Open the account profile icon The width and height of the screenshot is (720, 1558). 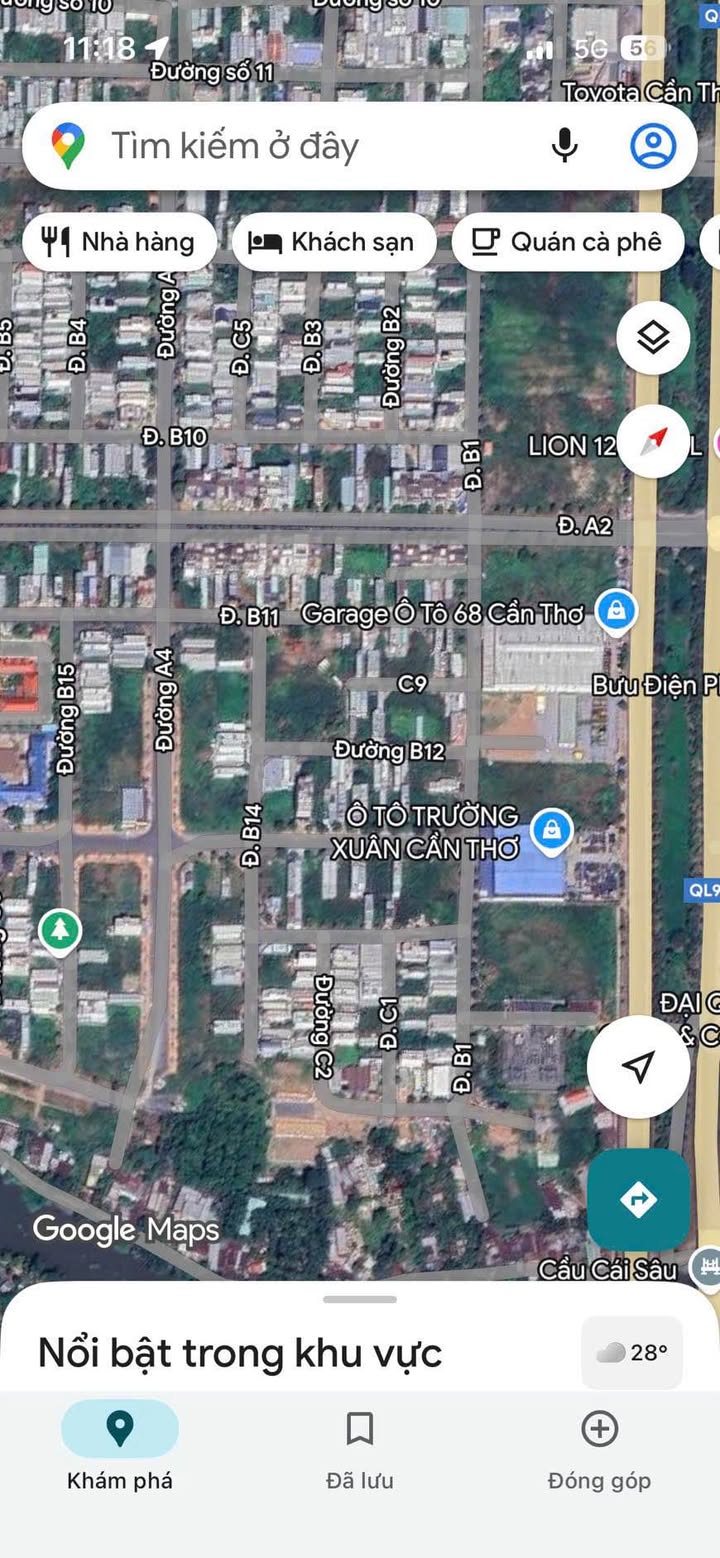pyautogui.click(x=653, y=146)
